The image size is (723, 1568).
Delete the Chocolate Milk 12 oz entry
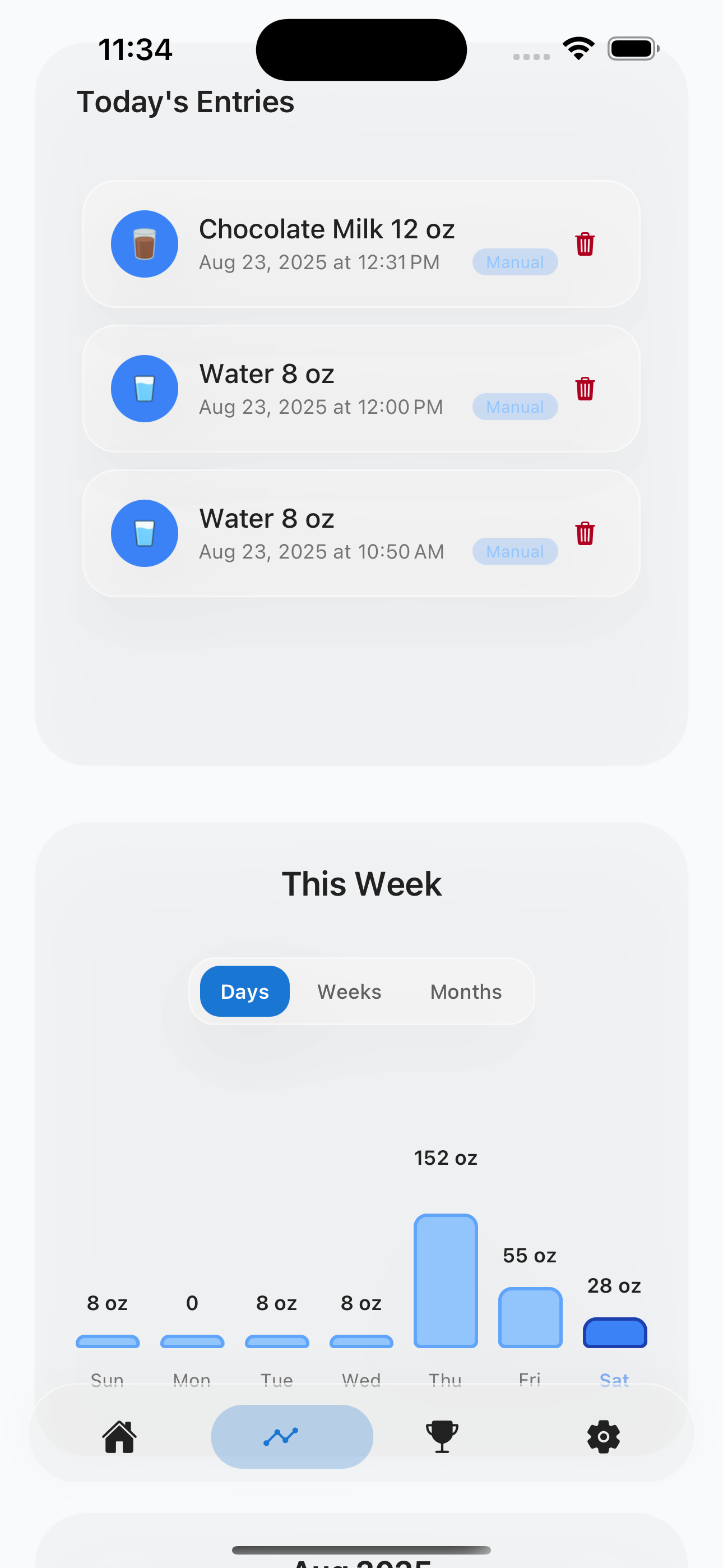[585, 244]
